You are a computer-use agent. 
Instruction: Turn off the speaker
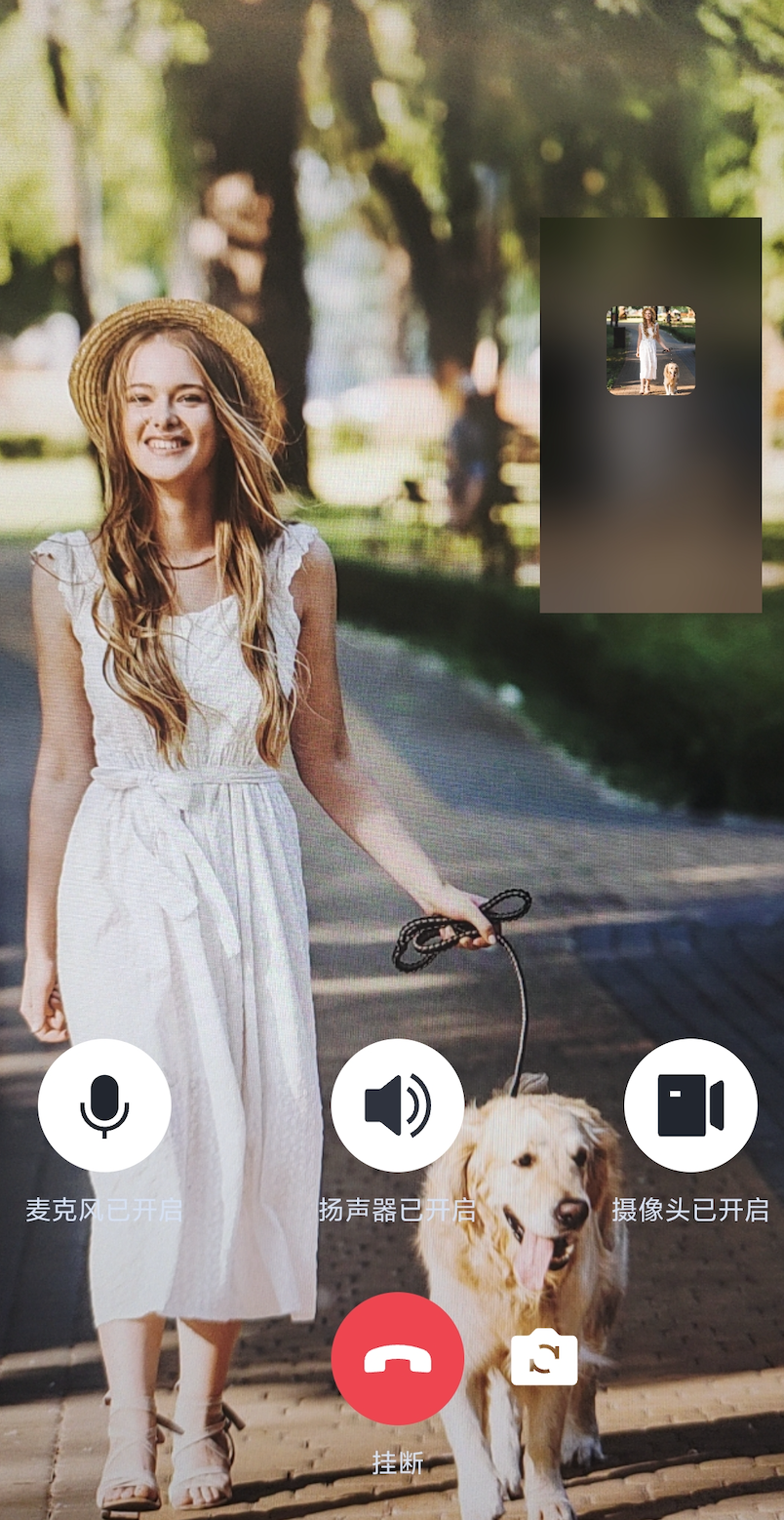click(x=397, y=1104)
